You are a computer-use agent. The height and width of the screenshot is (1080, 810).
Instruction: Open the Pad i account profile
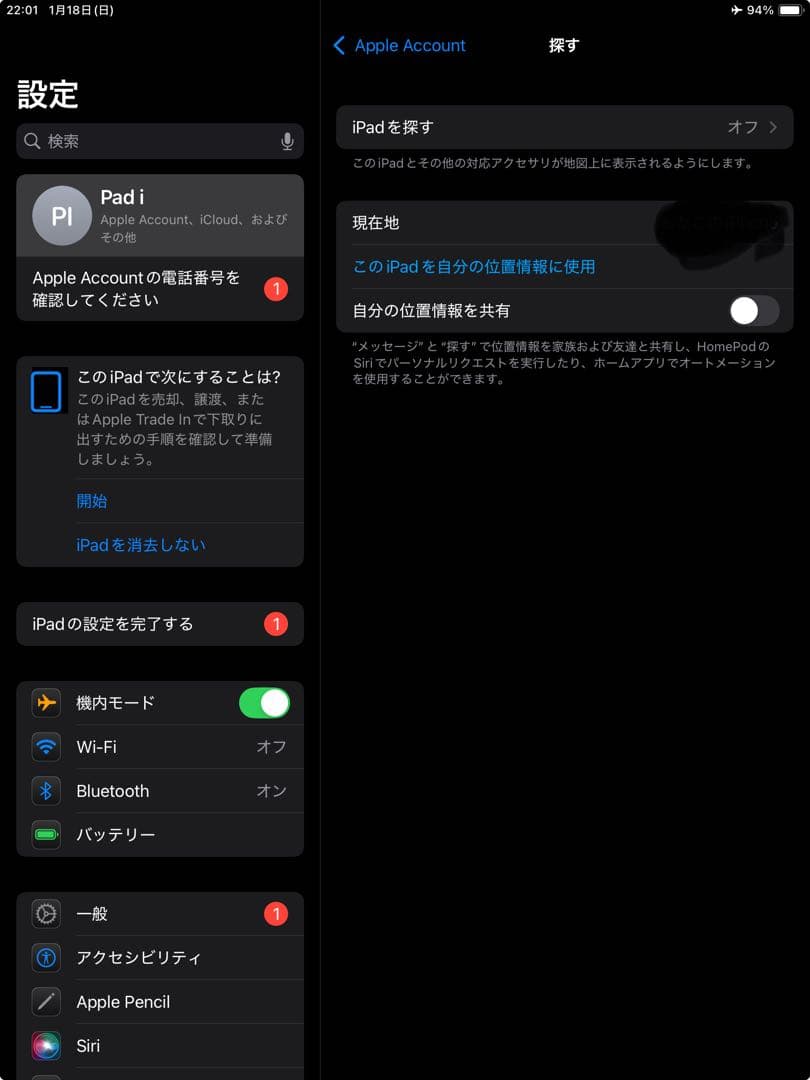pyautogui.click(x=160, y=216)
